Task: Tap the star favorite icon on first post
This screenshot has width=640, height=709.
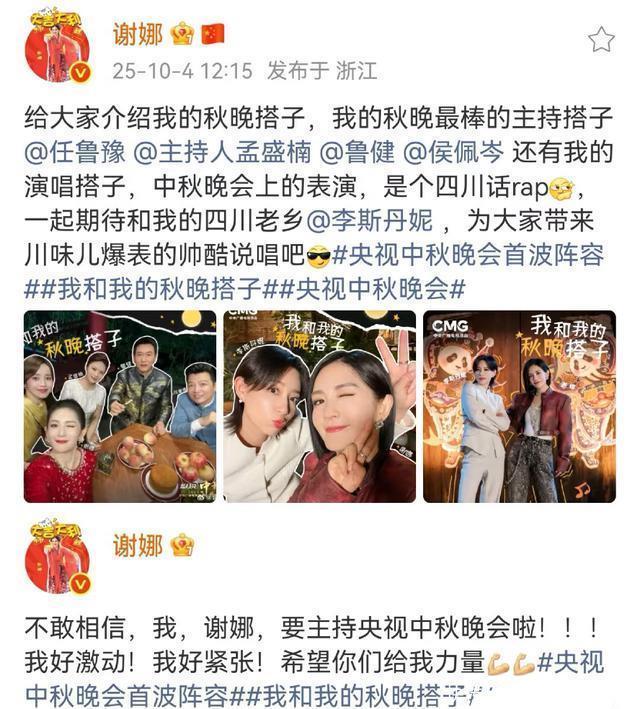Action: [600, 39]
